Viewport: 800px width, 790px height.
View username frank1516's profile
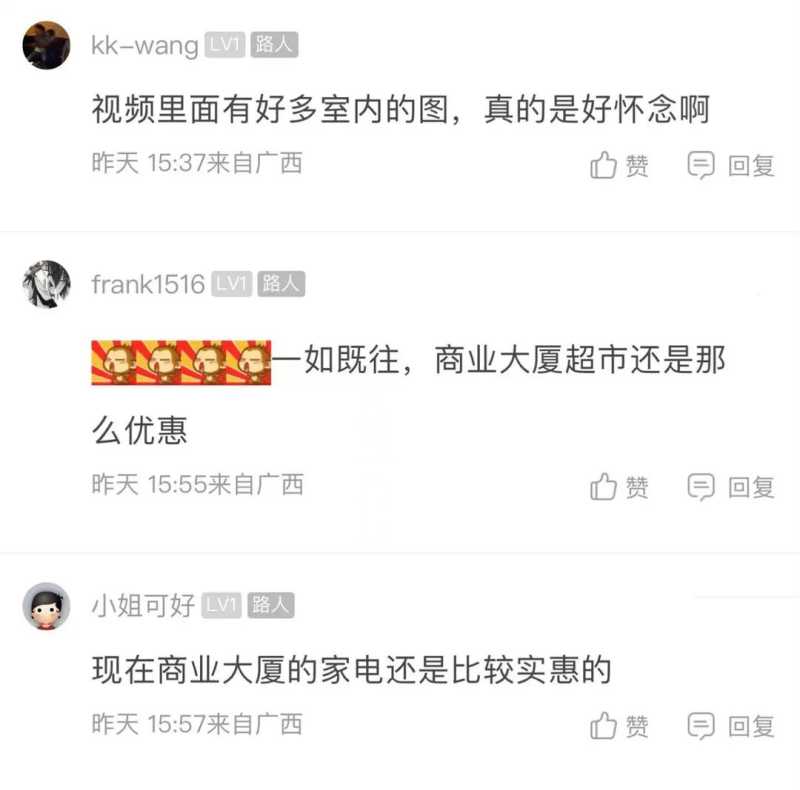click(x=148, y=285)
